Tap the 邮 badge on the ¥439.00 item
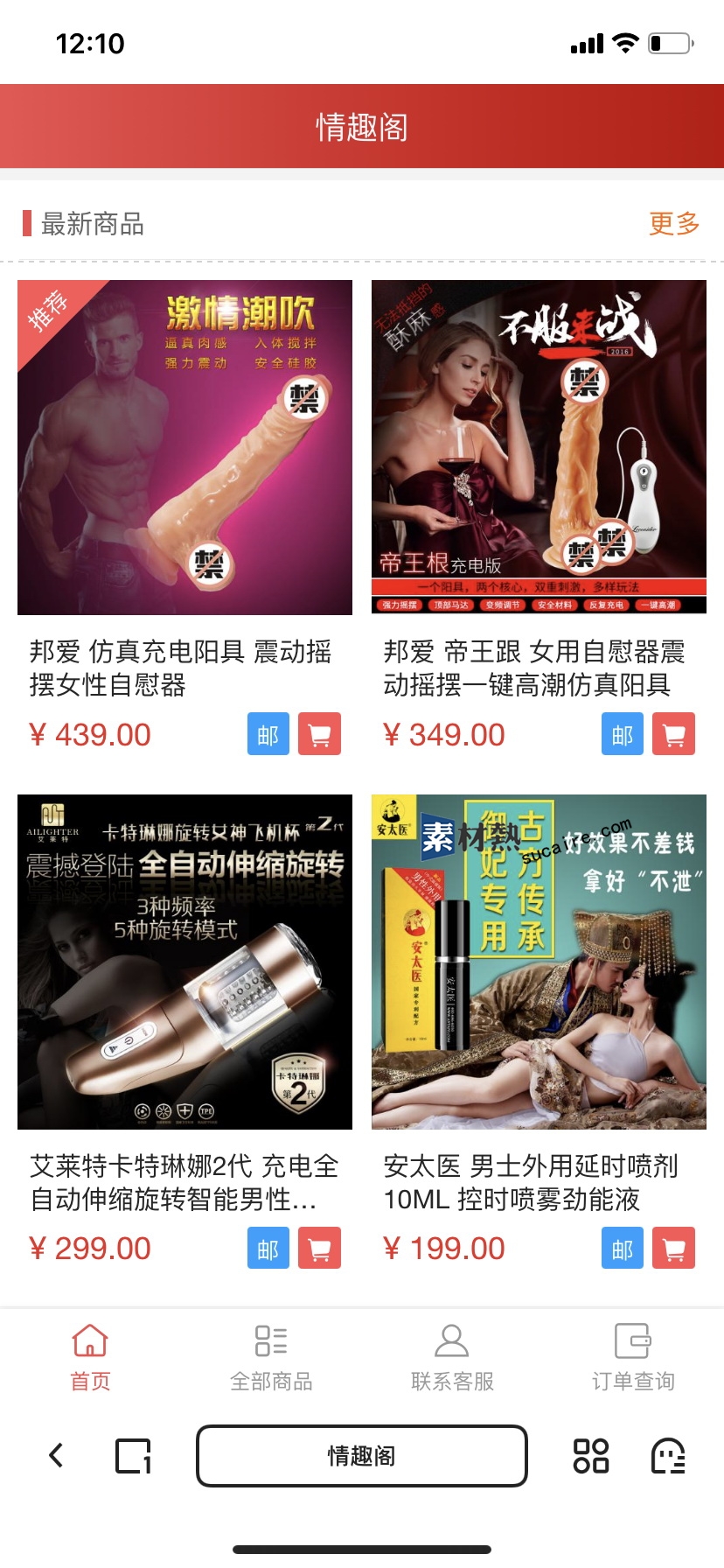This screenshot has height=1568, width=724. (x=268, y=734)
